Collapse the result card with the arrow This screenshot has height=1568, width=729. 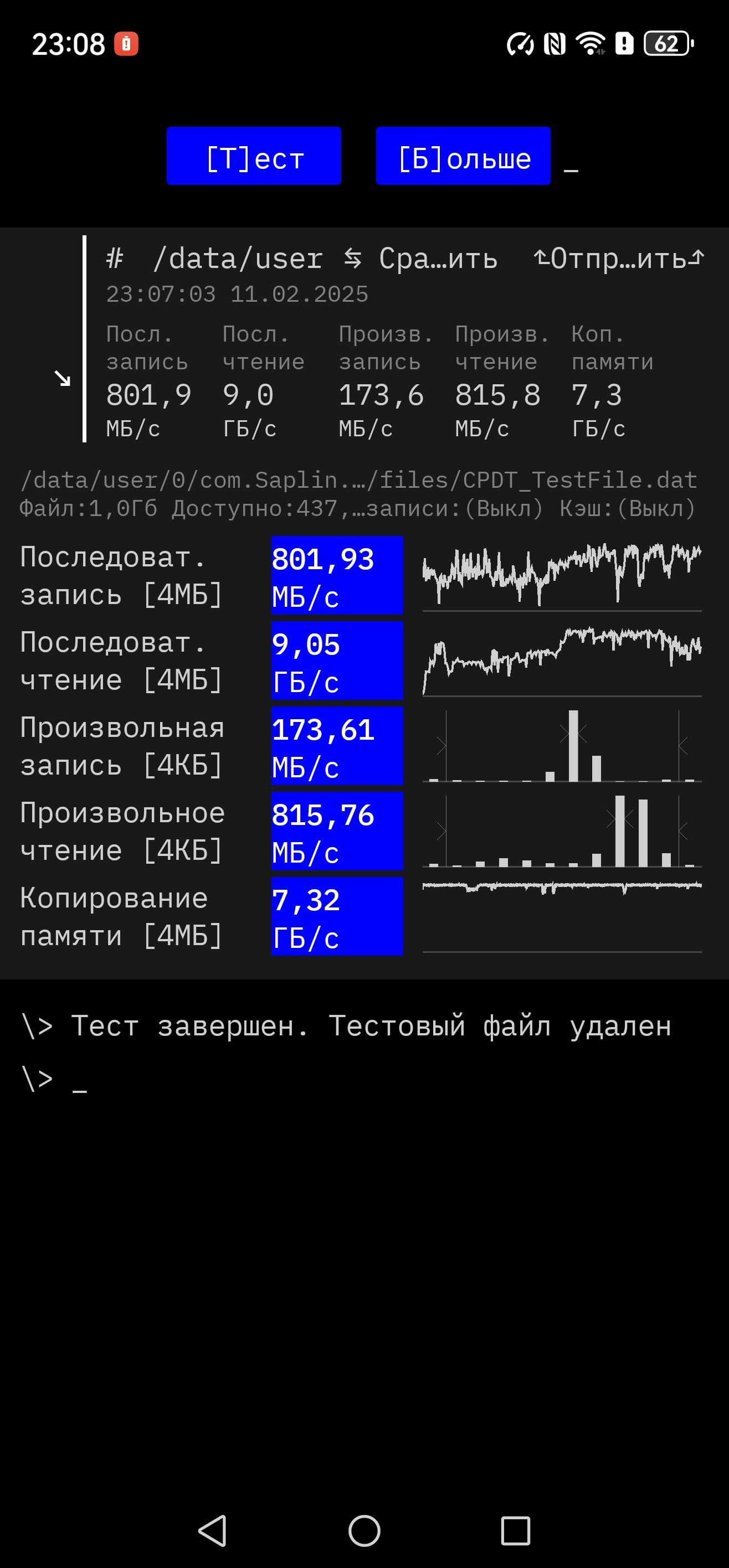(x=62, y=378)
